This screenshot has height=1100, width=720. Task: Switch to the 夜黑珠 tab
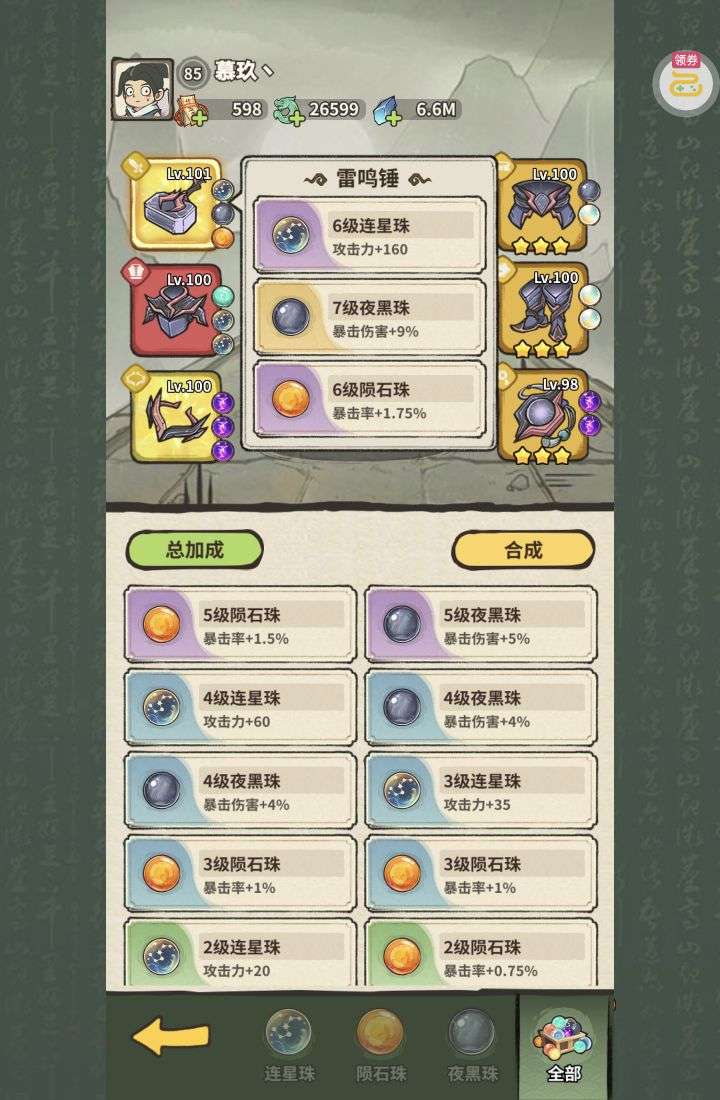pos(472,1045)
